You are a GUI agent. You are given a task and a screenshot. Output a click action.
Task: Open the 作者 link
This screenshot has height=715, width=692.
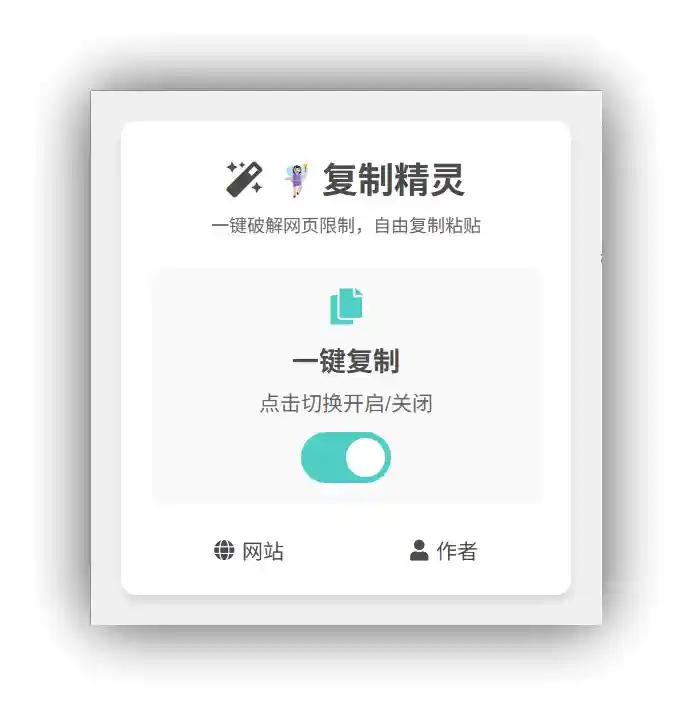pyautogui.click(x=444, y=551)
